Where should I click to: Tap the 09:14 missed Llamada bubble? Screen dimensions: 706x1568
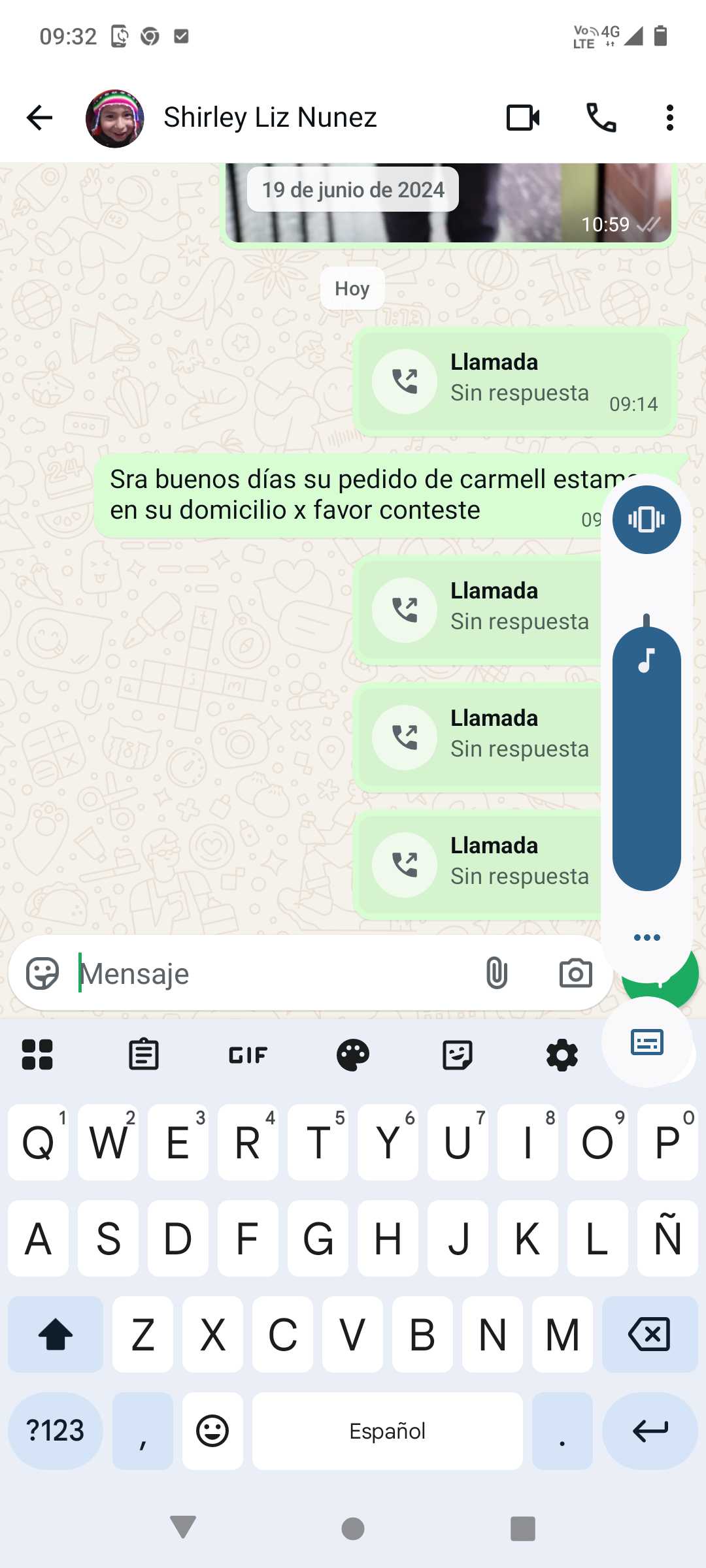[x=516, y=382]
